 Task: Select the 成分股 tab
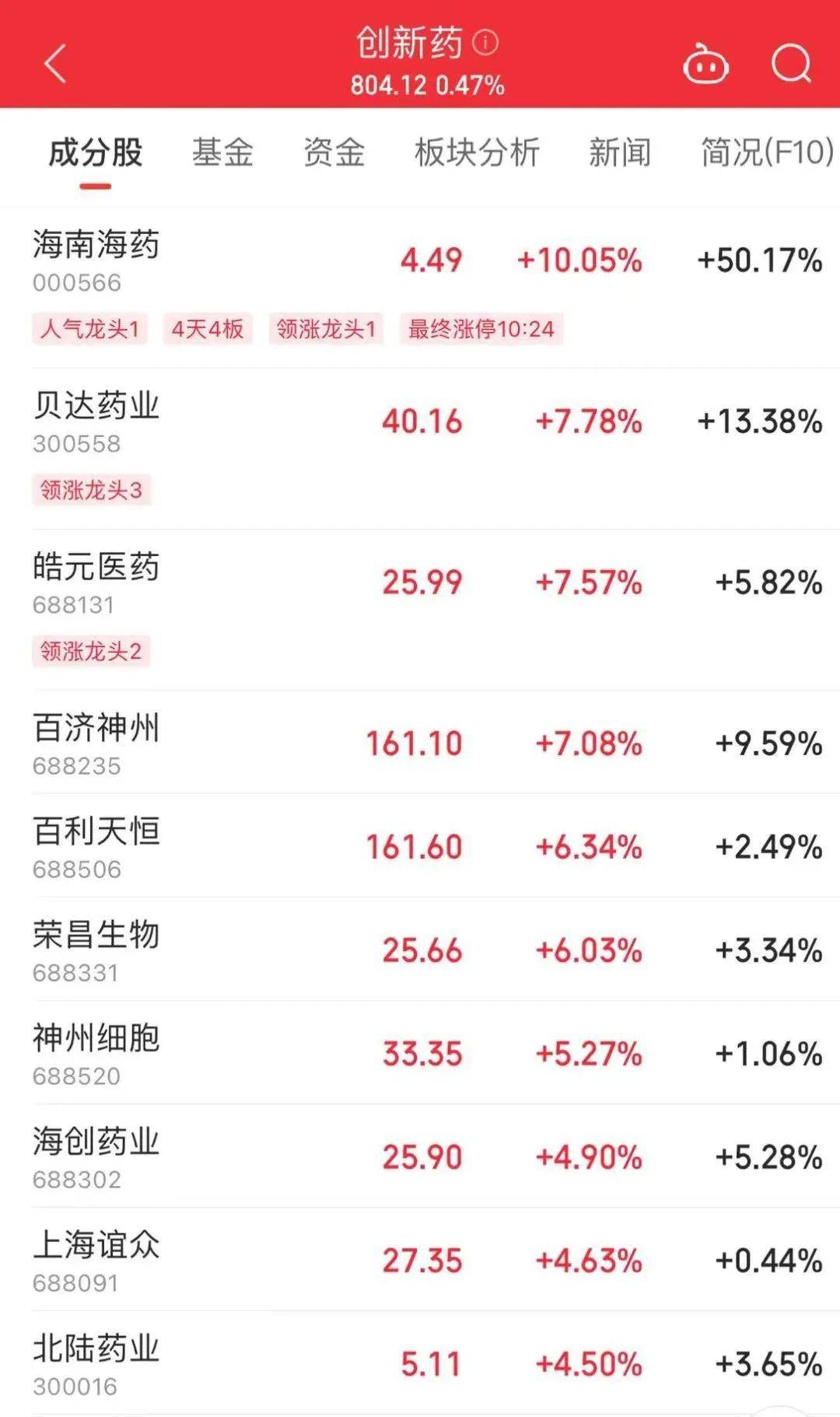pyautogui.click(x=95, y=152)
